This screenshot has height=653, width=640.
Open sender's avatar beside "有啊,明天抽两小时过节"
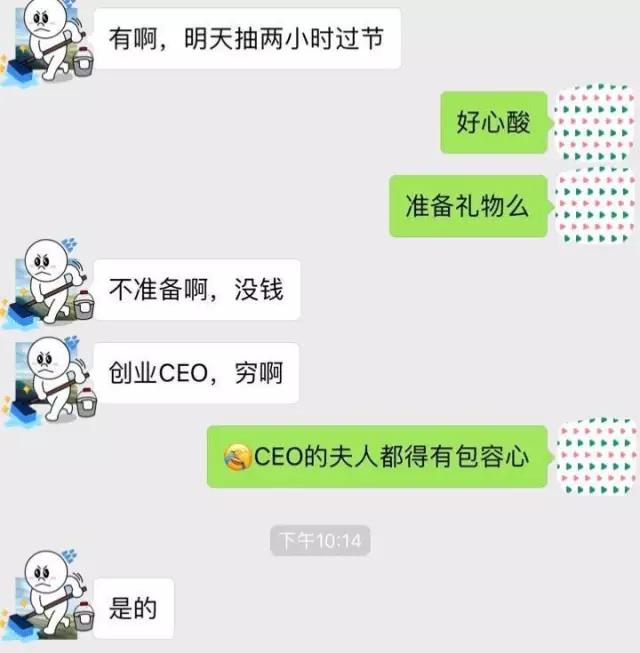pyautogui.click(x=47, y=43)
